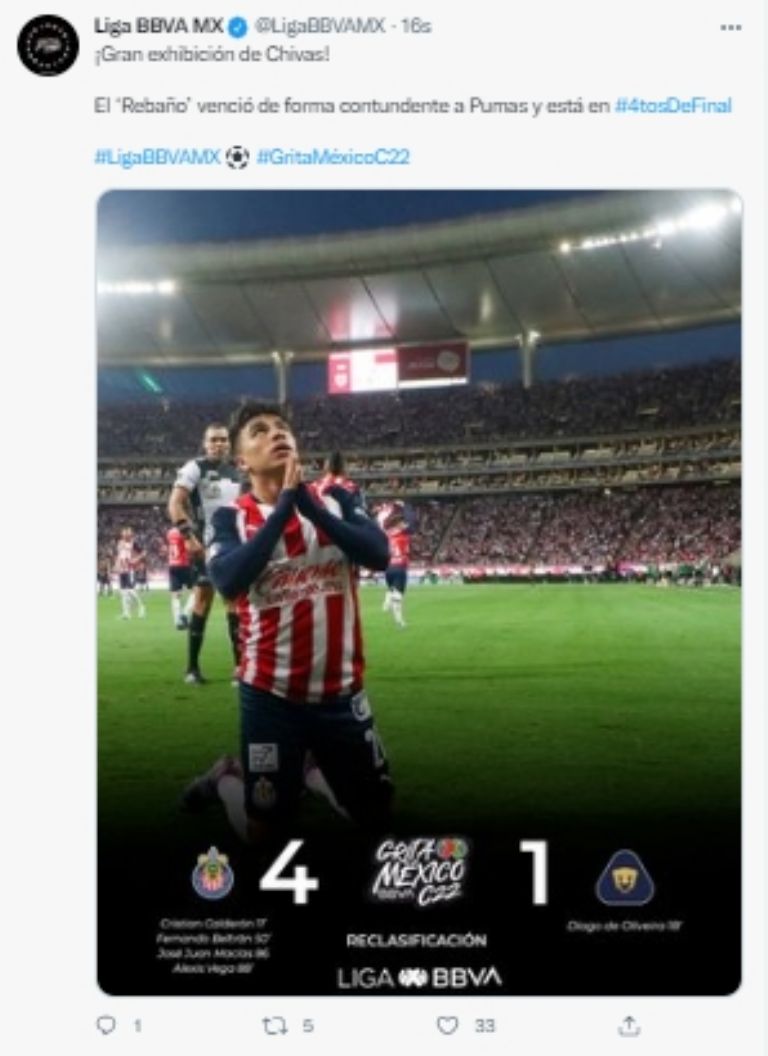768x1056 pixels.
Task: Open the tweet's three-dot overflow menu
Action: coord(730,27)
